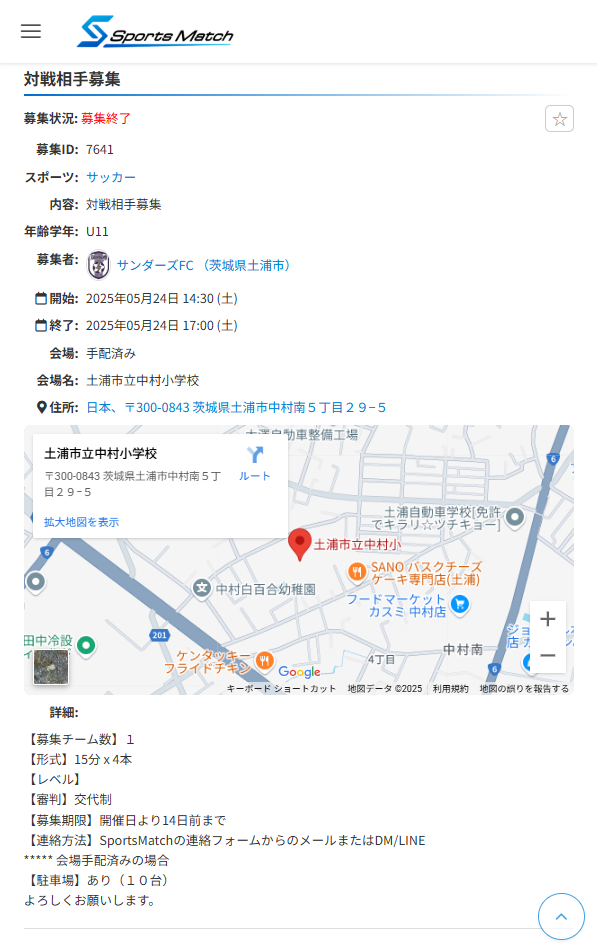Viewport: 597px width, 951px height.
Task: Switch map to satellite view thumbnail
Action: point(51,667)
